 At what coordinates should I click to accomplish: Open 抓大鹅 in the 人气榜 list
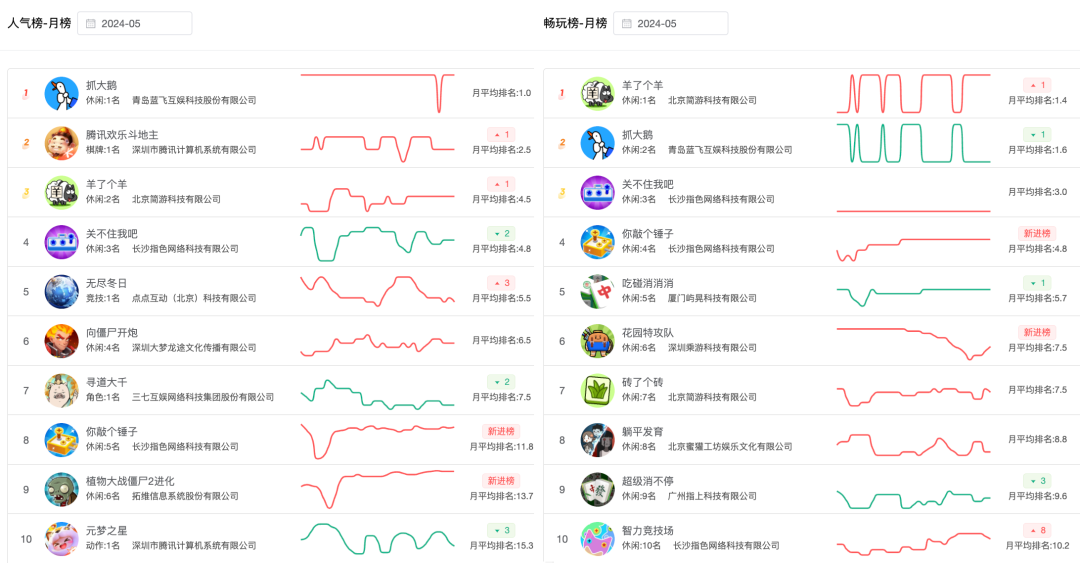point(101,86)
